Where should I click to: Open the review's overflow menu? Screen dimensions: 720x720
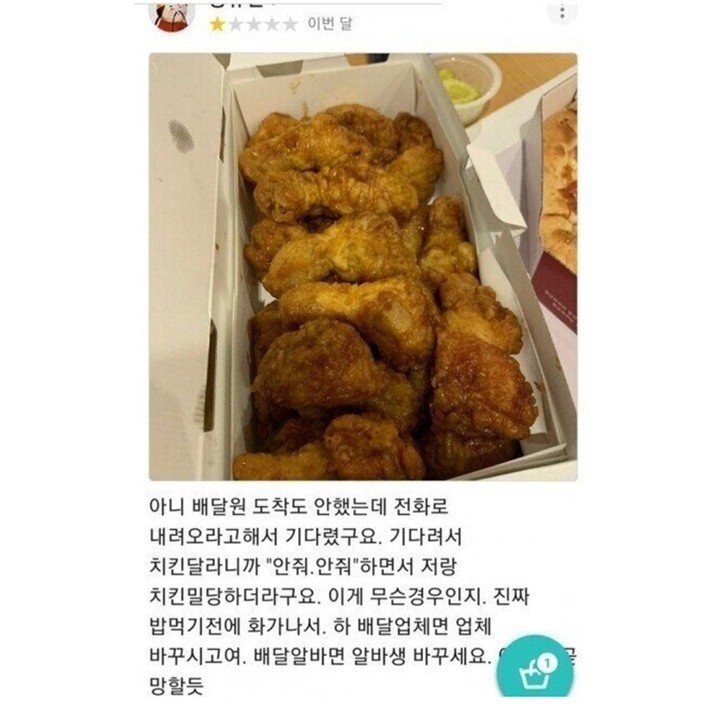tap(563, 12)
